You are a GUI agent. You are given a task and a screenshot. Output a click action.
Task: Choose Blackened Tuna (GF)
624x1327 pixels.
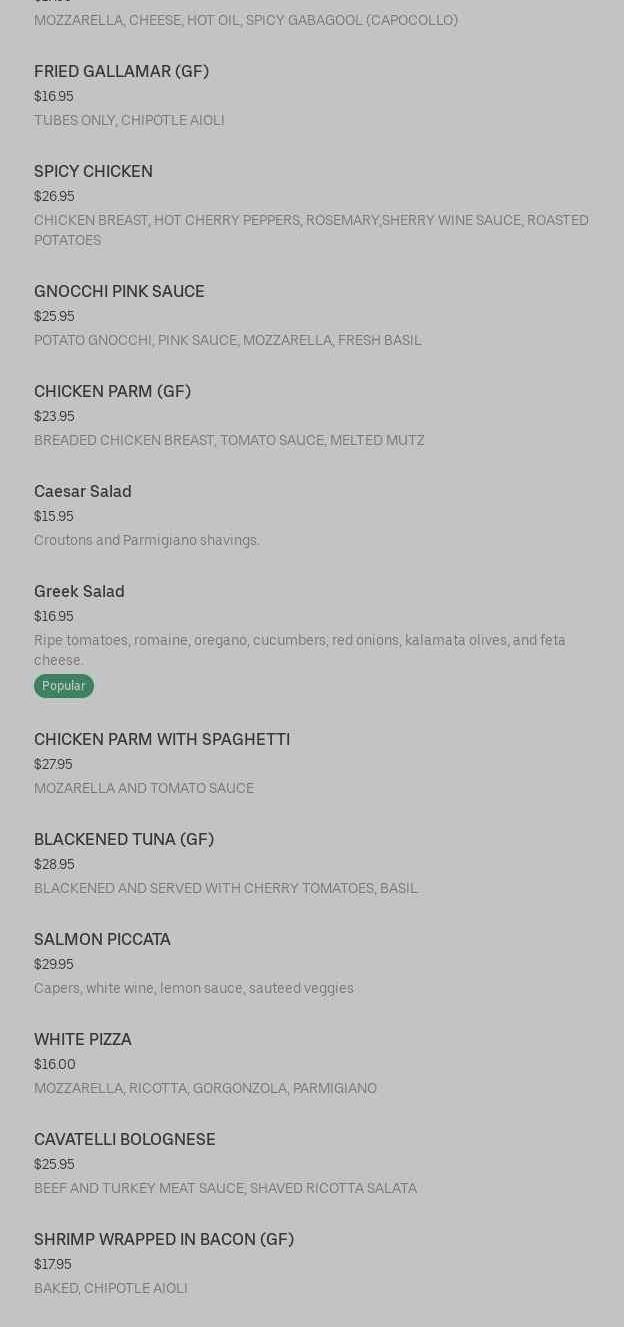124,840
